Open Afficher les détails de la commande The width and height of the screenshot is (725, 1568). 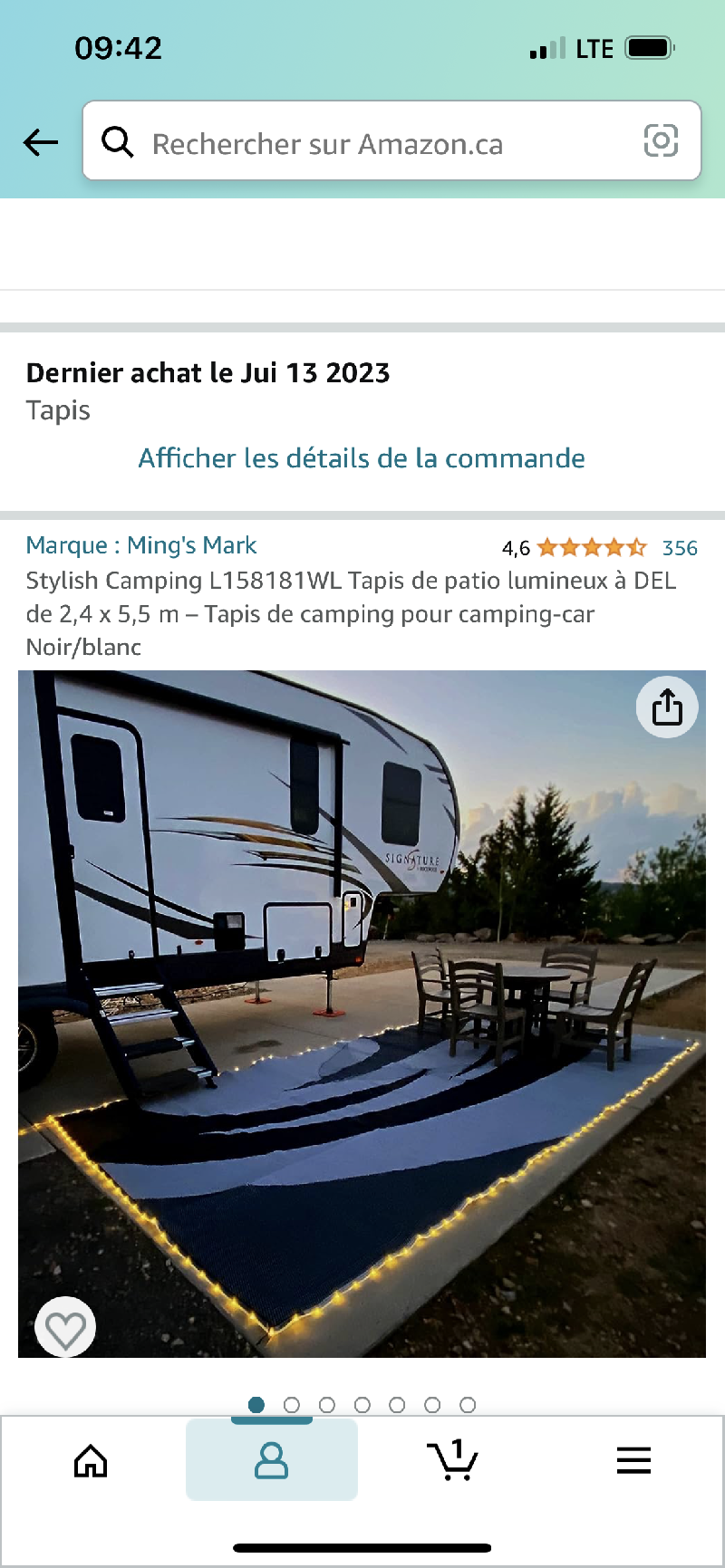tap(362, 458)
